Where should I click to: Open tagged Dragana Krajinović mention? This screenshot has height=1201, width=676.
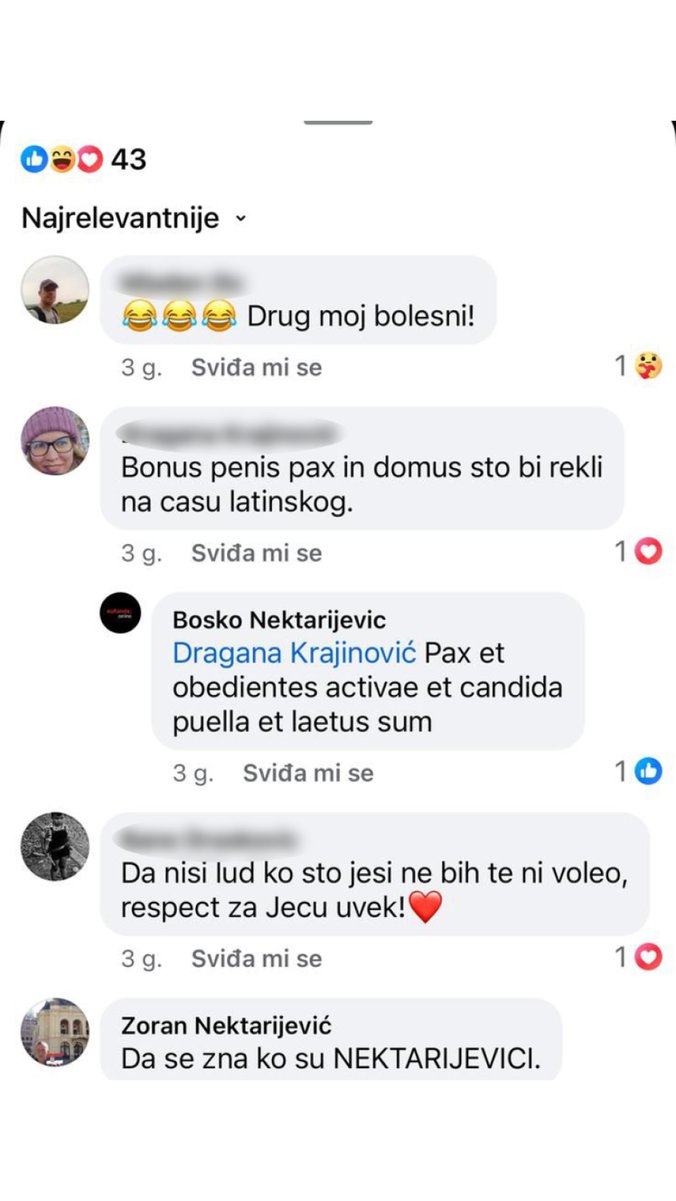click(x=294, y=653)
